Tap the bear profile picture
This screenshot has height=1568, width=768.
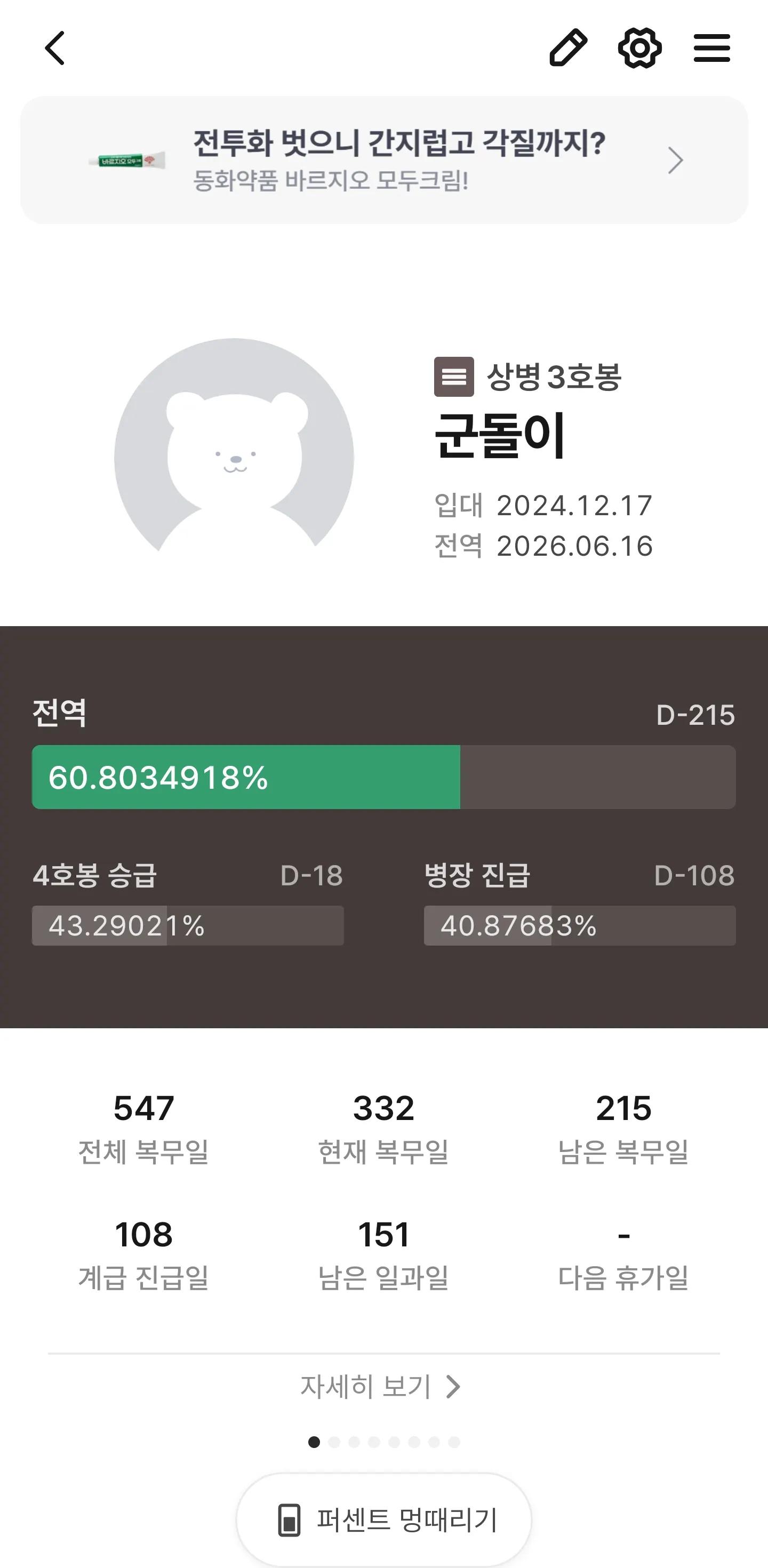tap(234, 457)
